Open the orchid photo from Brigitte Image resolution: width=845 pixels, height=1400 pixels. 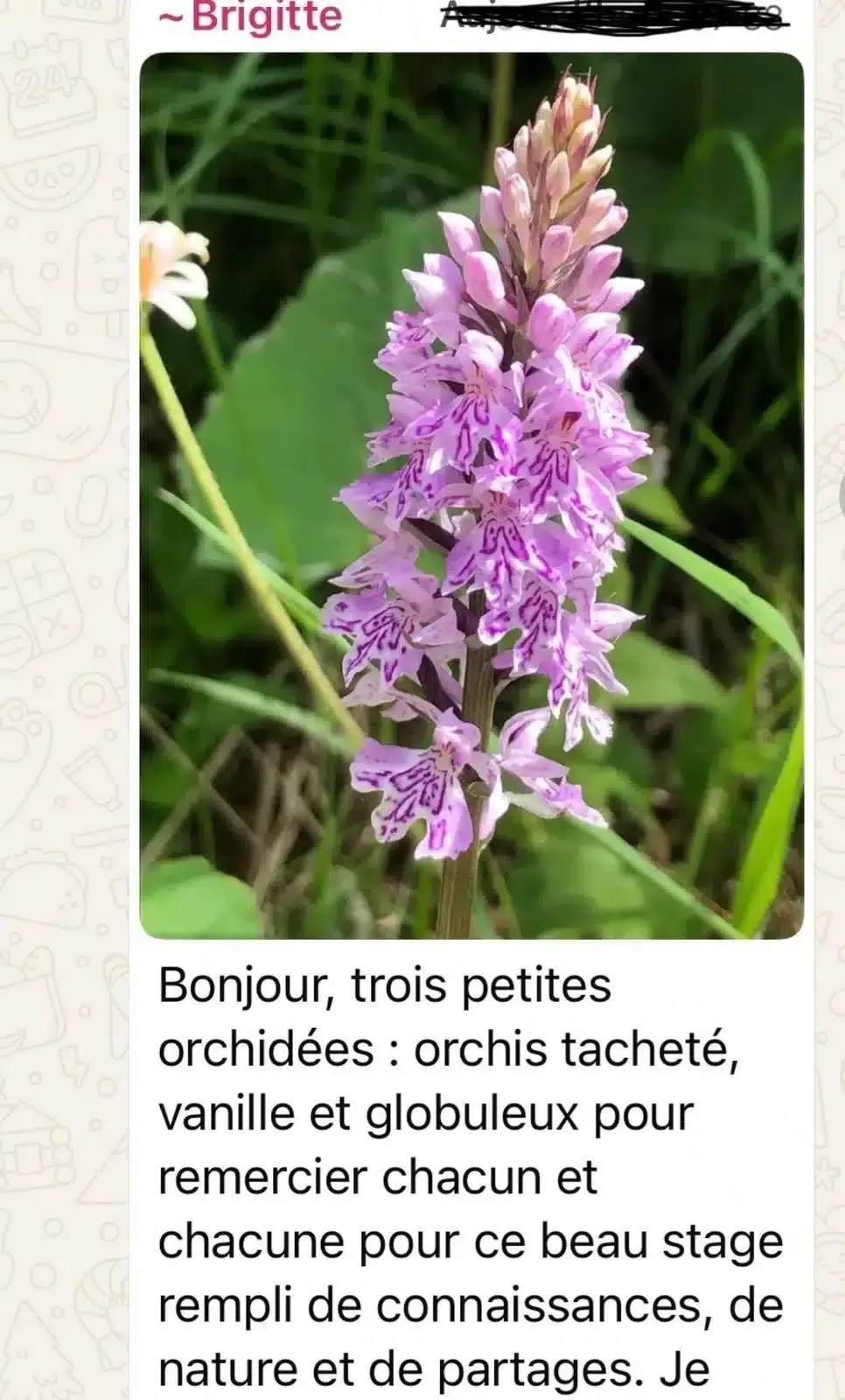pyautogui.click(x=471, y=495)
